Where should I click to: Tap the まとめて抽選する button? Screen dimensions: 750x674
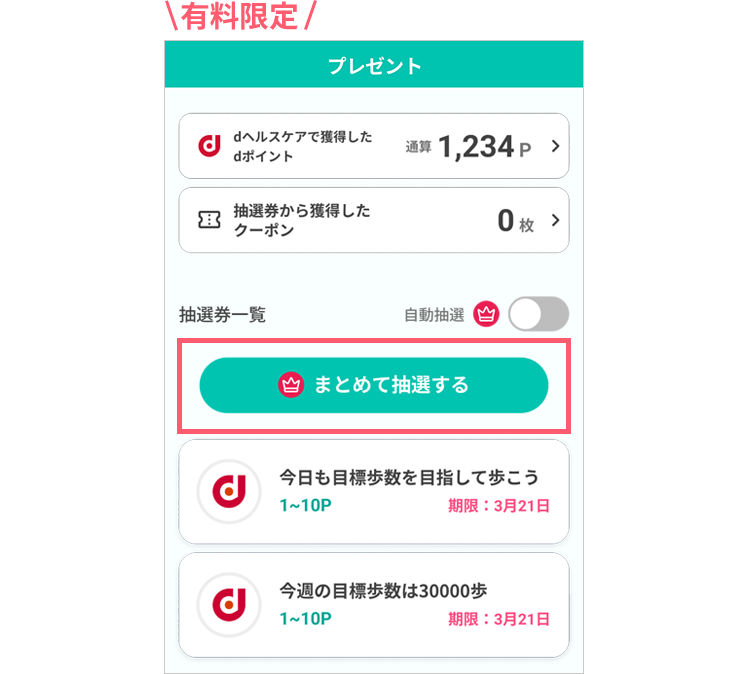373,385
